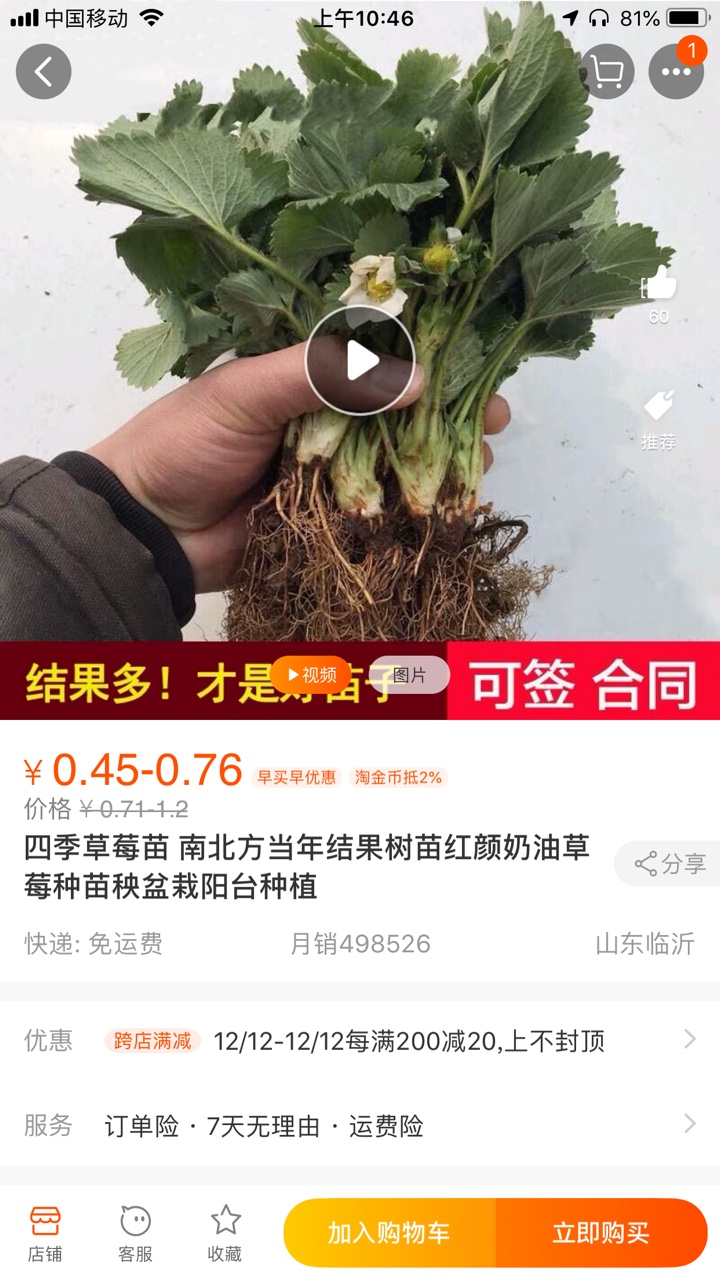This screenshot has width=720, height=1280.
Task: Visit the seller's 店铺
Action: 45,1232
